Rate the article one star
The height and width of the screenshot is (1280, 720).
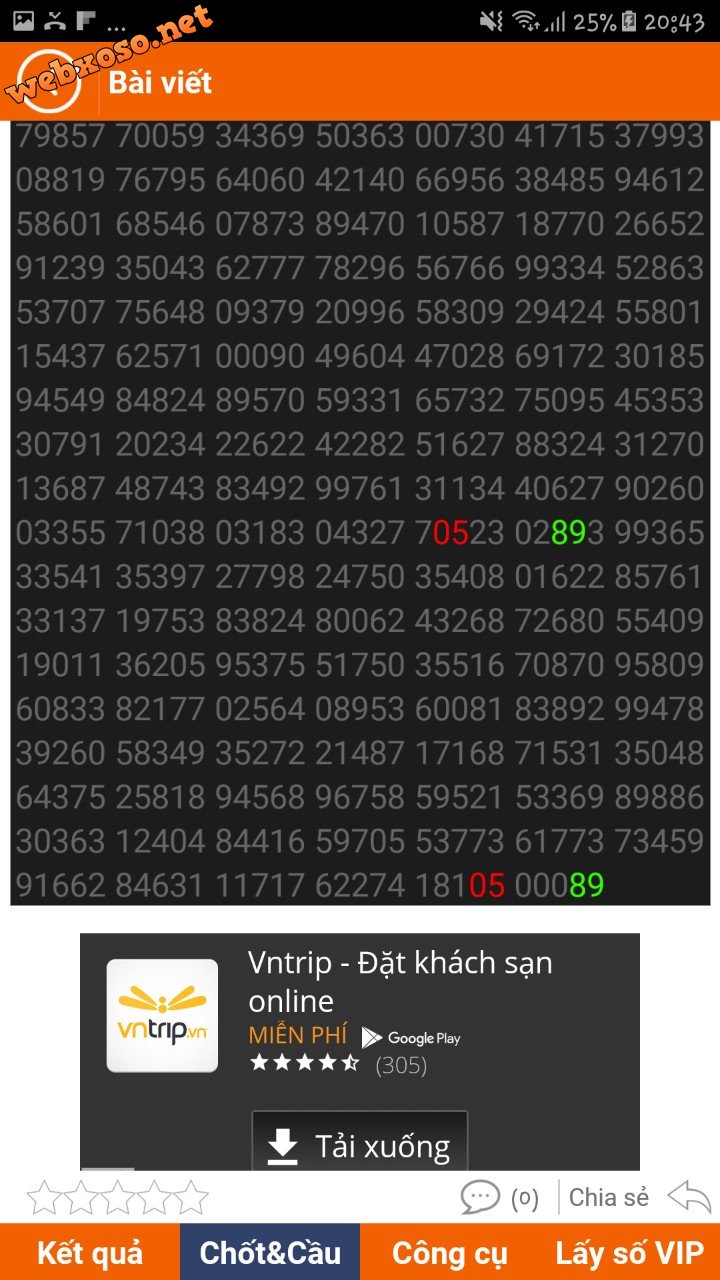(x=44, y=1197)
